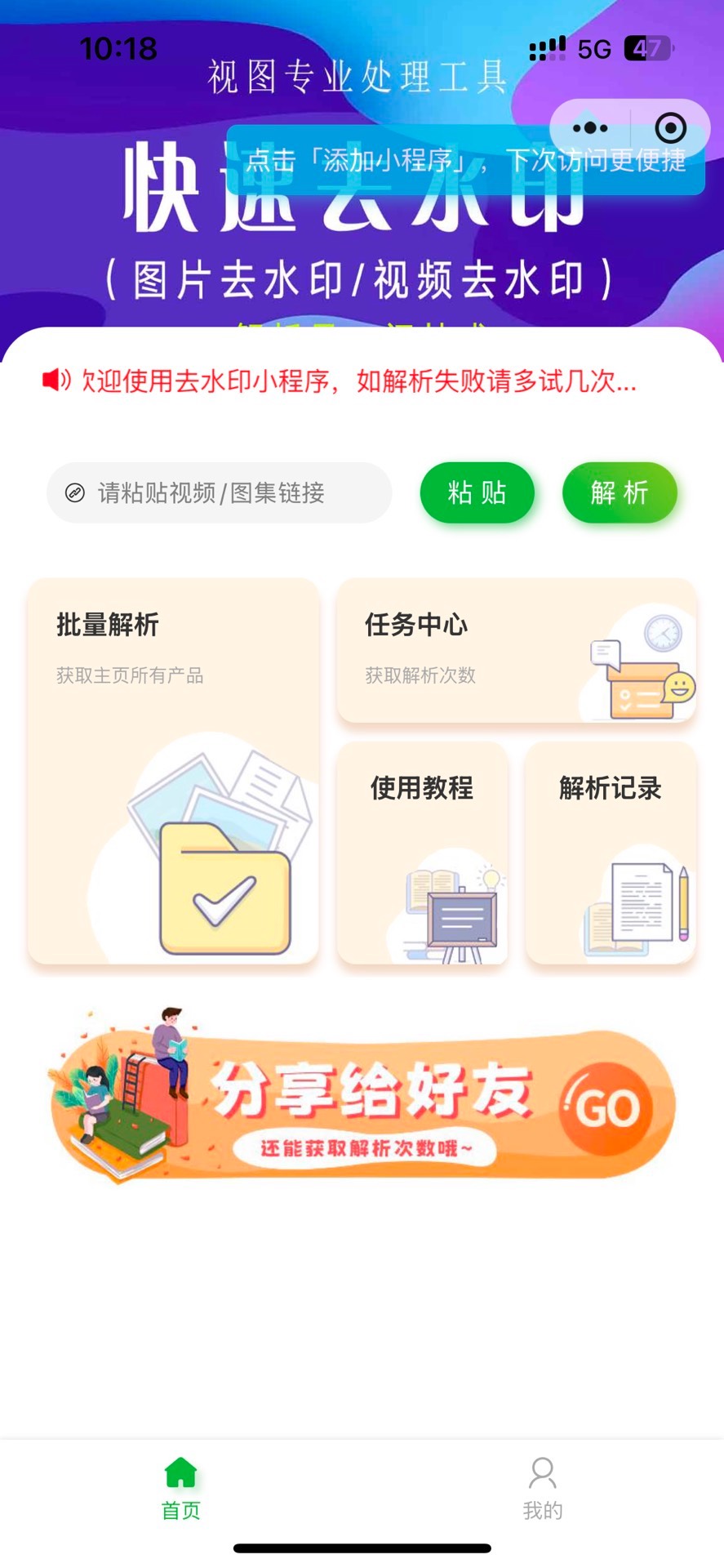Switch to the 首页 tab
The width and height of the screenshot is (724, 1568).
[180, 1488]
